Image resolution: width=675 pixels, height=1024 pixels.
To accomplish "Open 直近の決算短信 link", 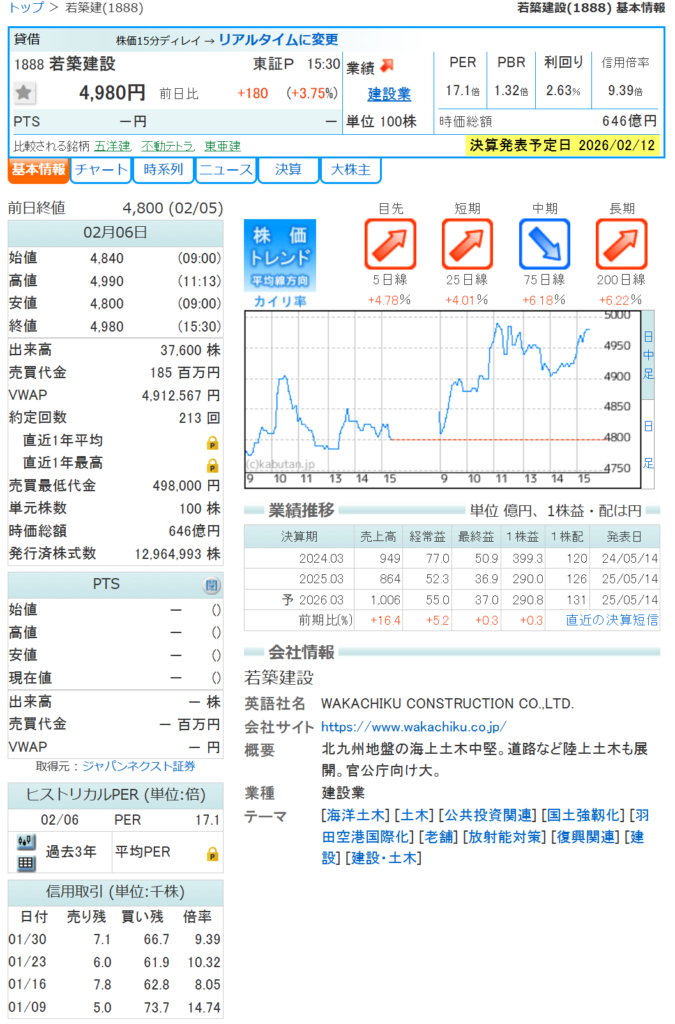I will (611, 620).
